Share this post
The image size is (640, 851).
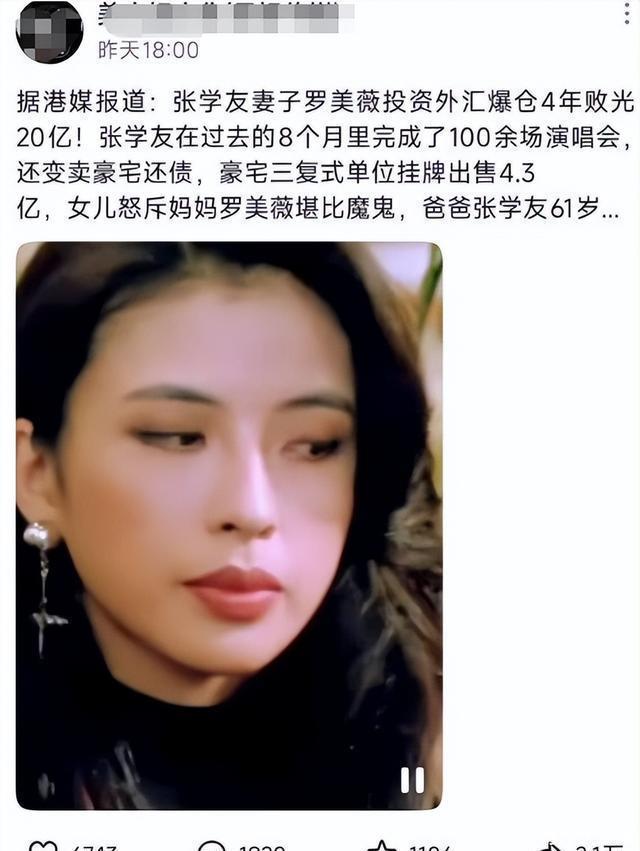coord(549,846)
